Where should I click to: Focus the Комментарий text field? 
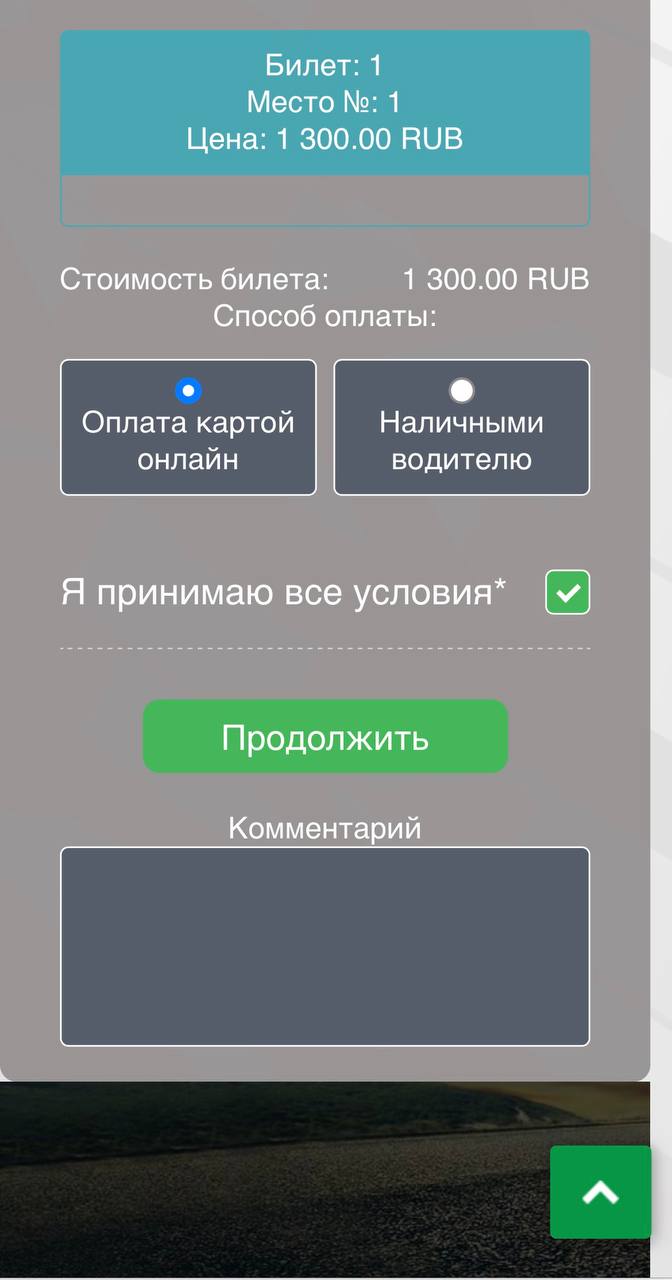coord(325,946)
